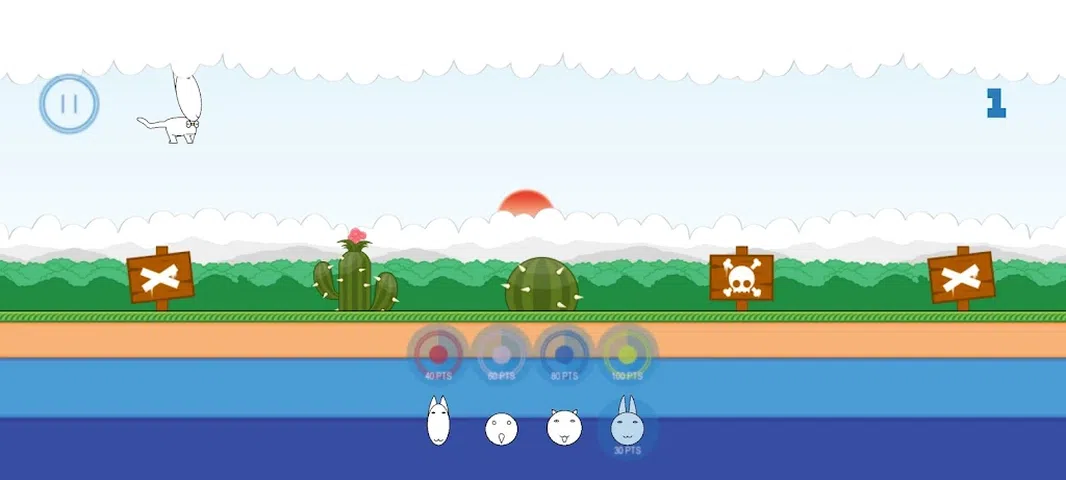1066x480 pixels.
Task: Tap the red 40 PTS circle
Action: [x=437, y=354]
